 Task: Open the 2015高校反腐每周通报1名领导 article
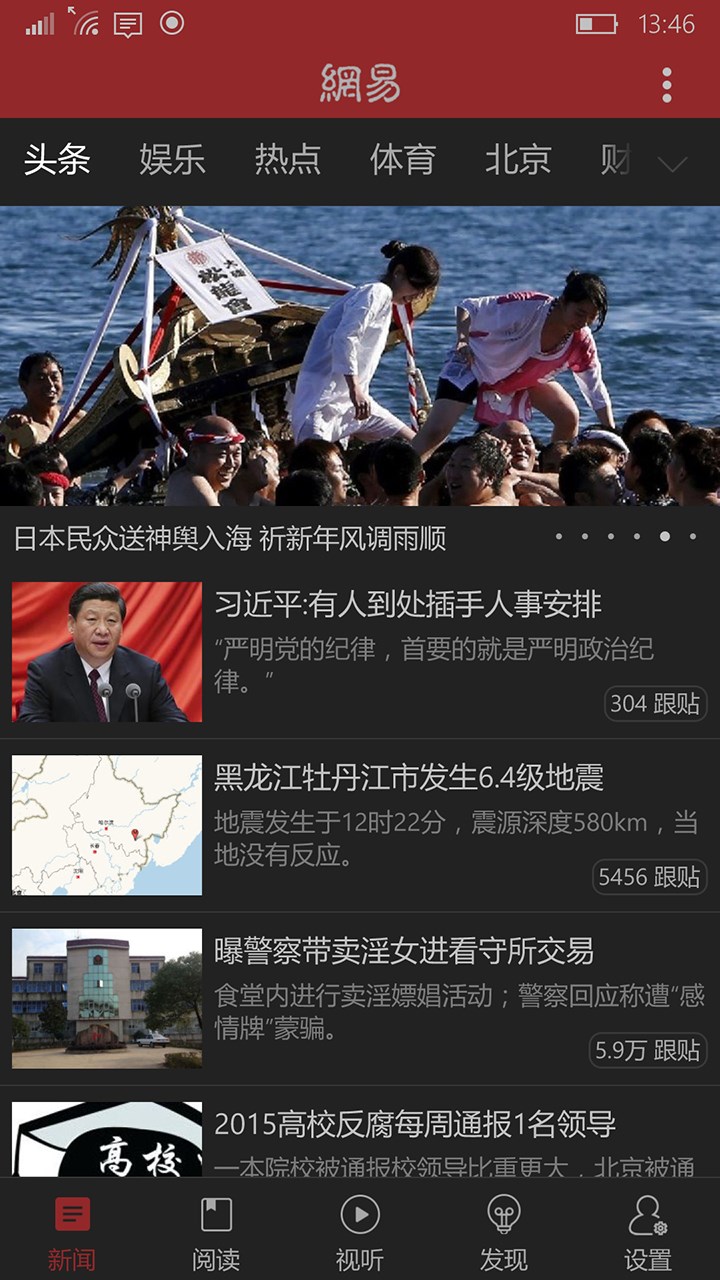point(415,1124)
